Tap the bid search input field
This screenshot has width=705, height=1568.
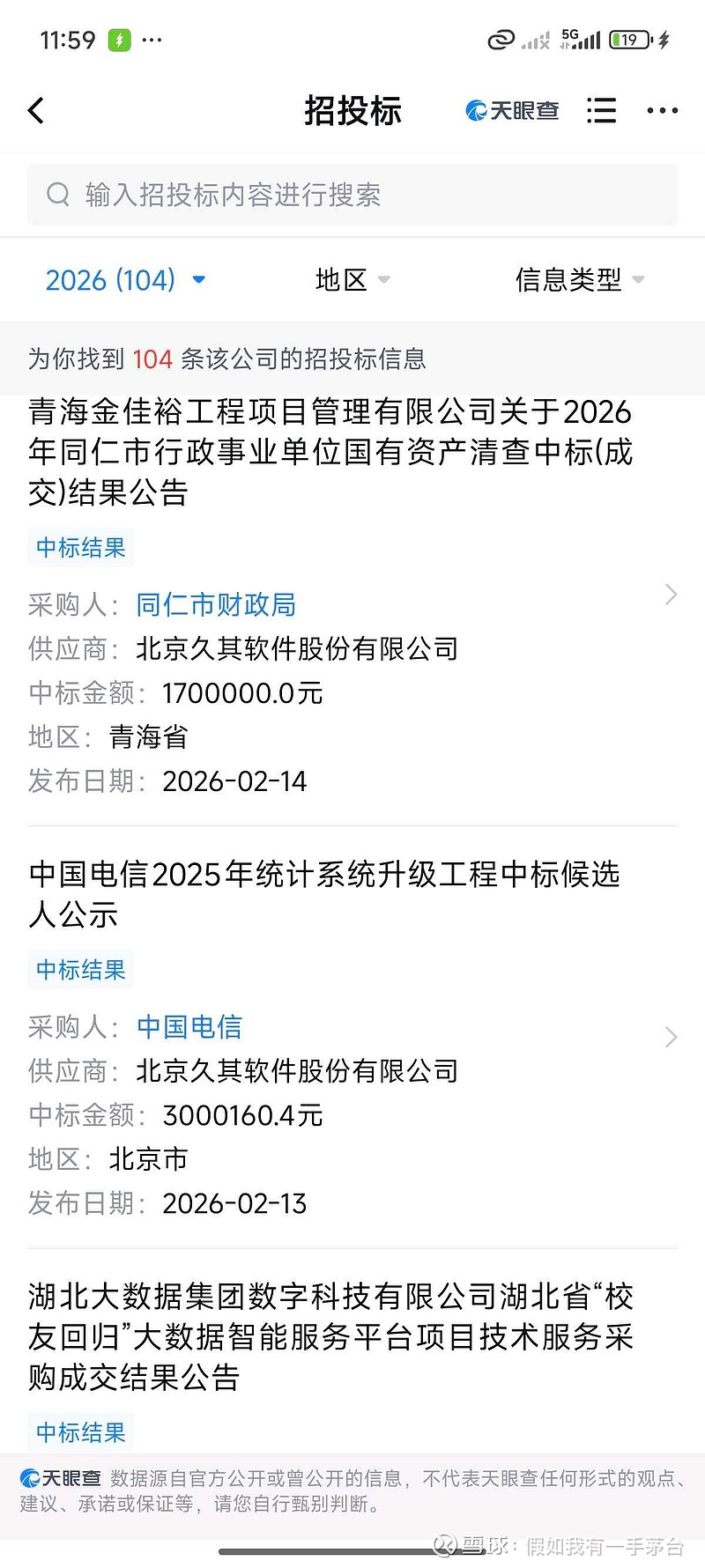(352, 194)
